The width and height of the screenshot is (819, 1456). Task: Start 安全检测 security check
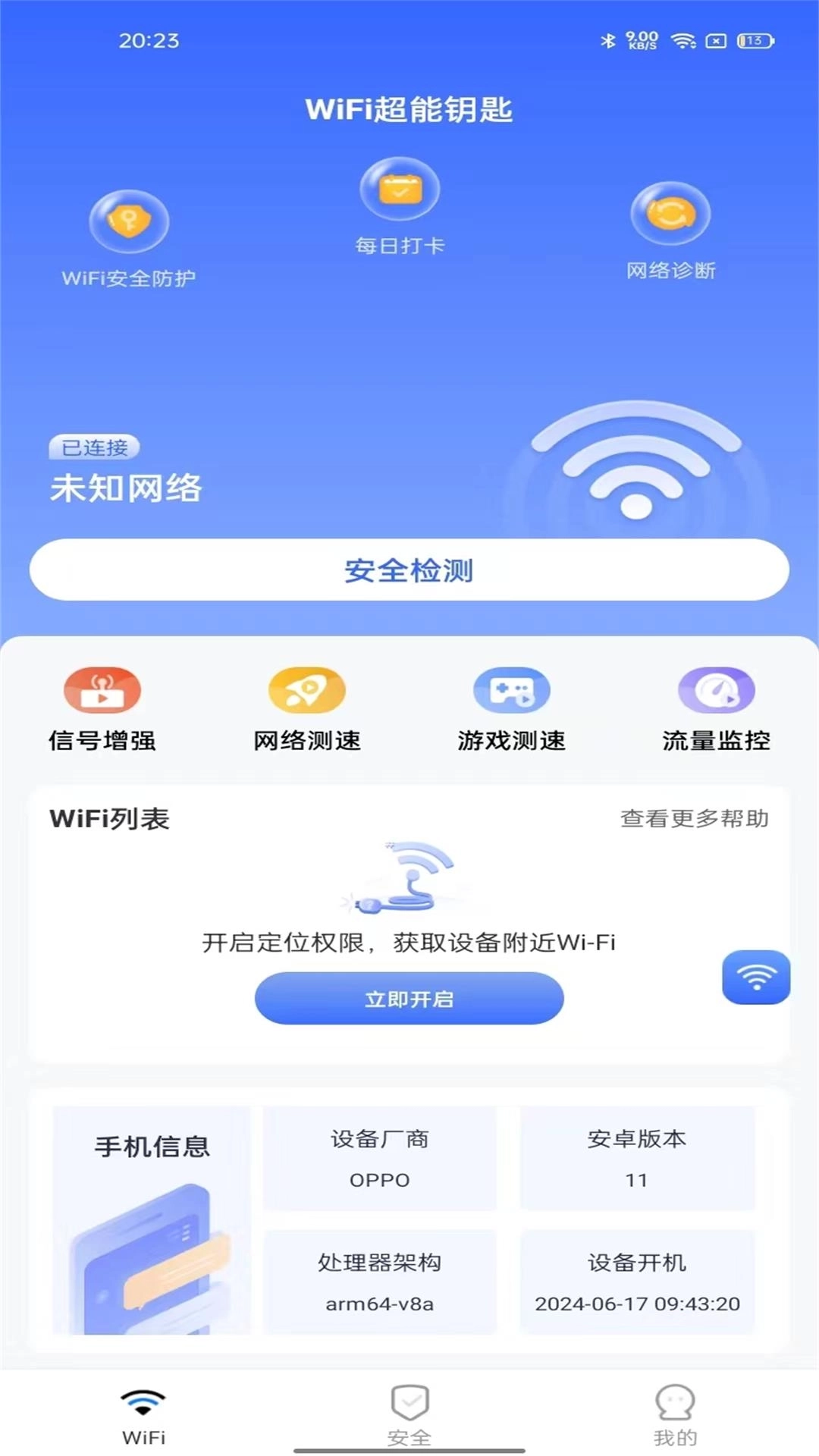409,570
